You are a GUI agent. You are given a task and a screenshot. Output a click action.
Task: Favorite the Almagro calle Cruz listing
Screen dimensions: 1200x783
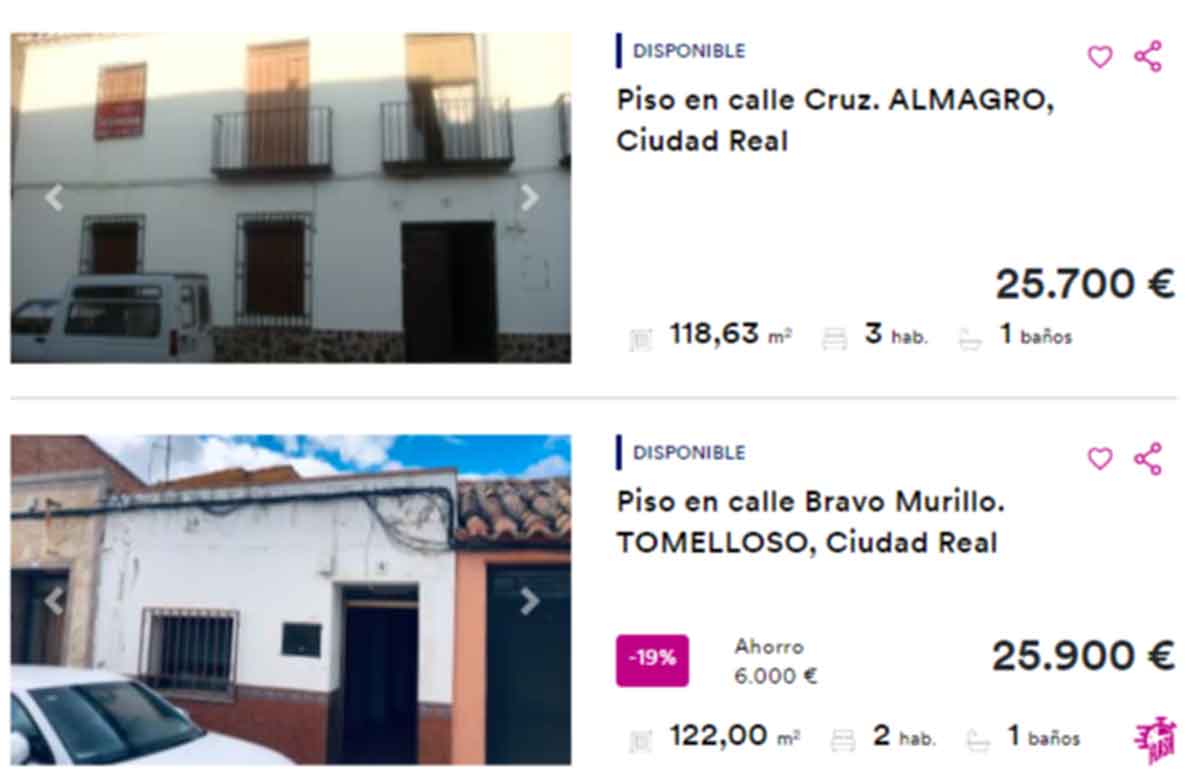point(1099,57)
